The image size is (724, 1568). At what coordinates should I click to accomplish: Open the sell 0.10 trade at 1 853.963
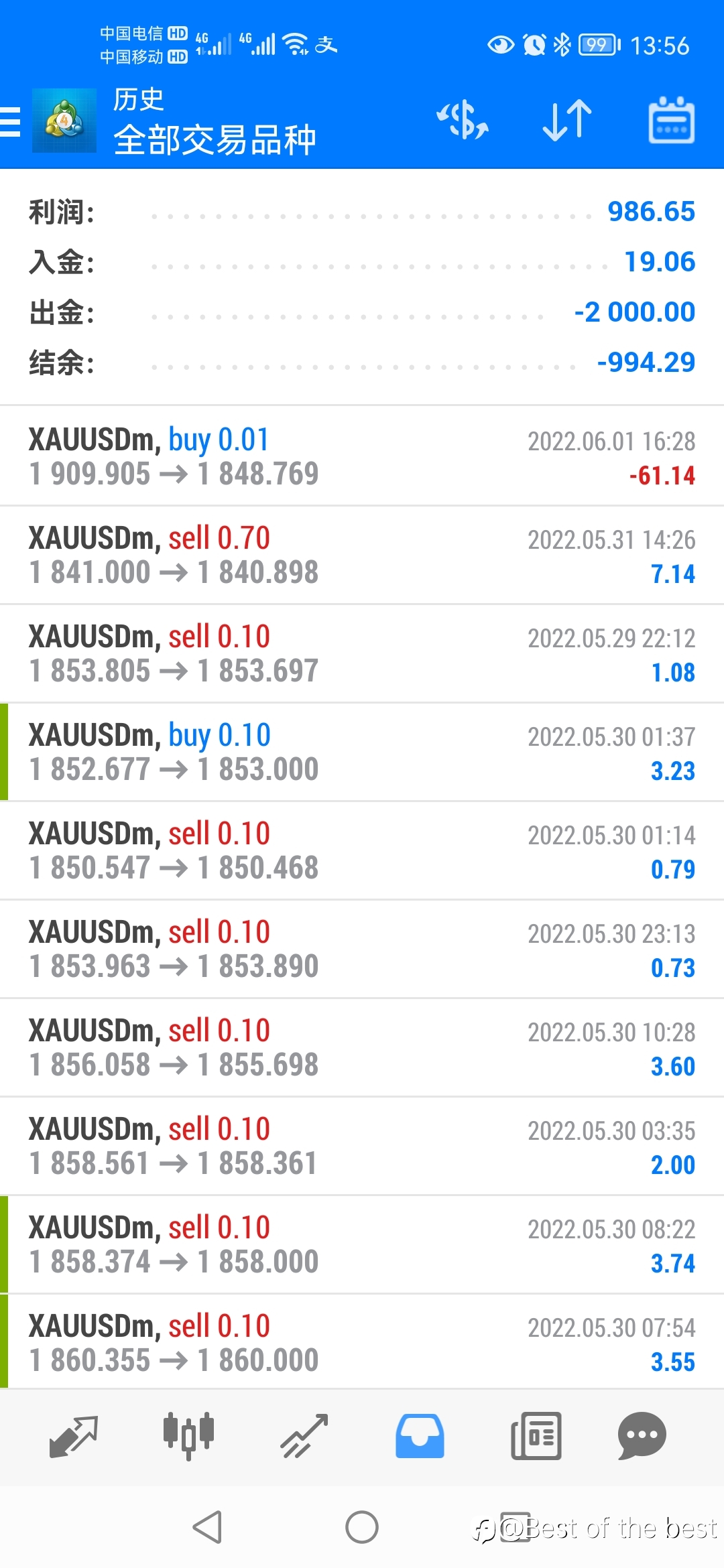362,949
